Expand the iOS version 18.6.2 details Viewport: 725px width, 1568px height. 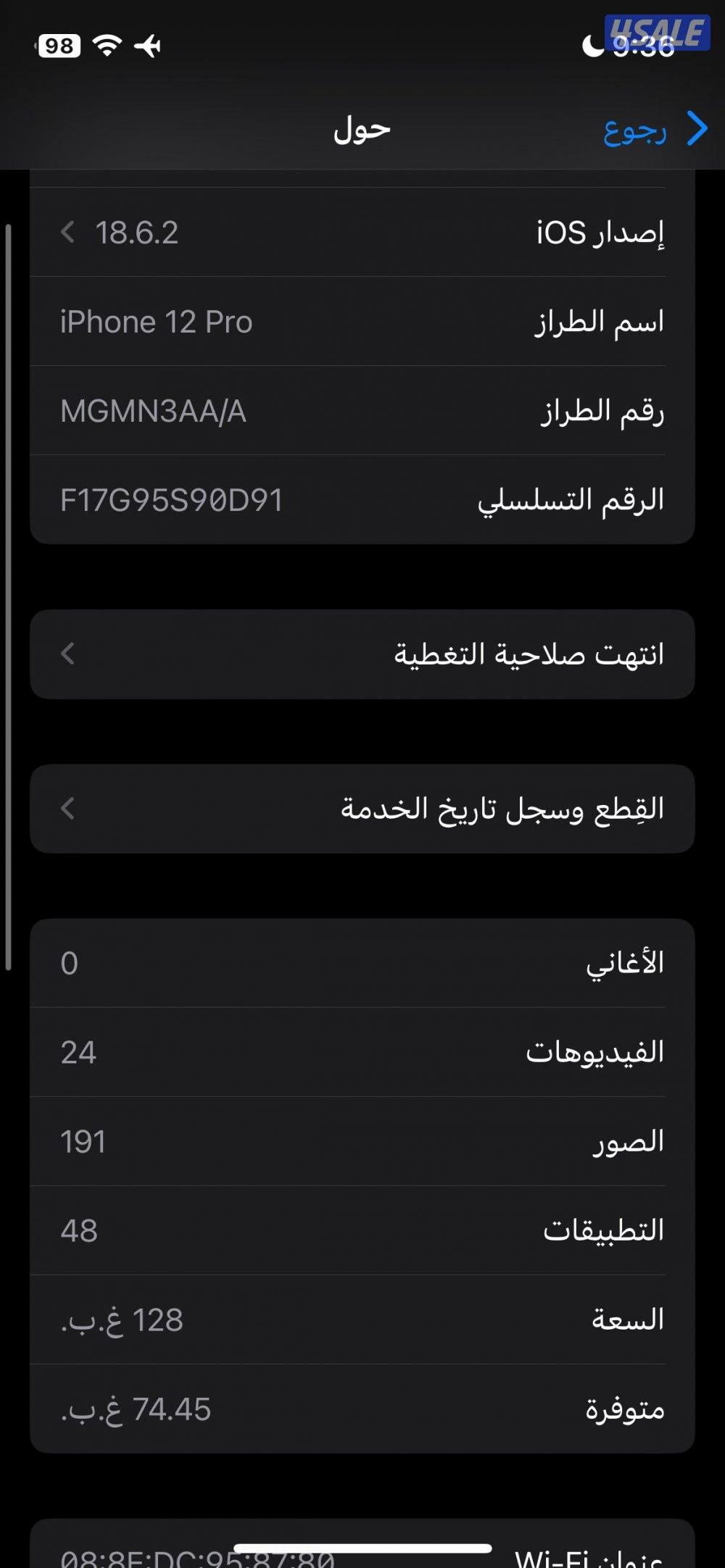click(362, 233)
